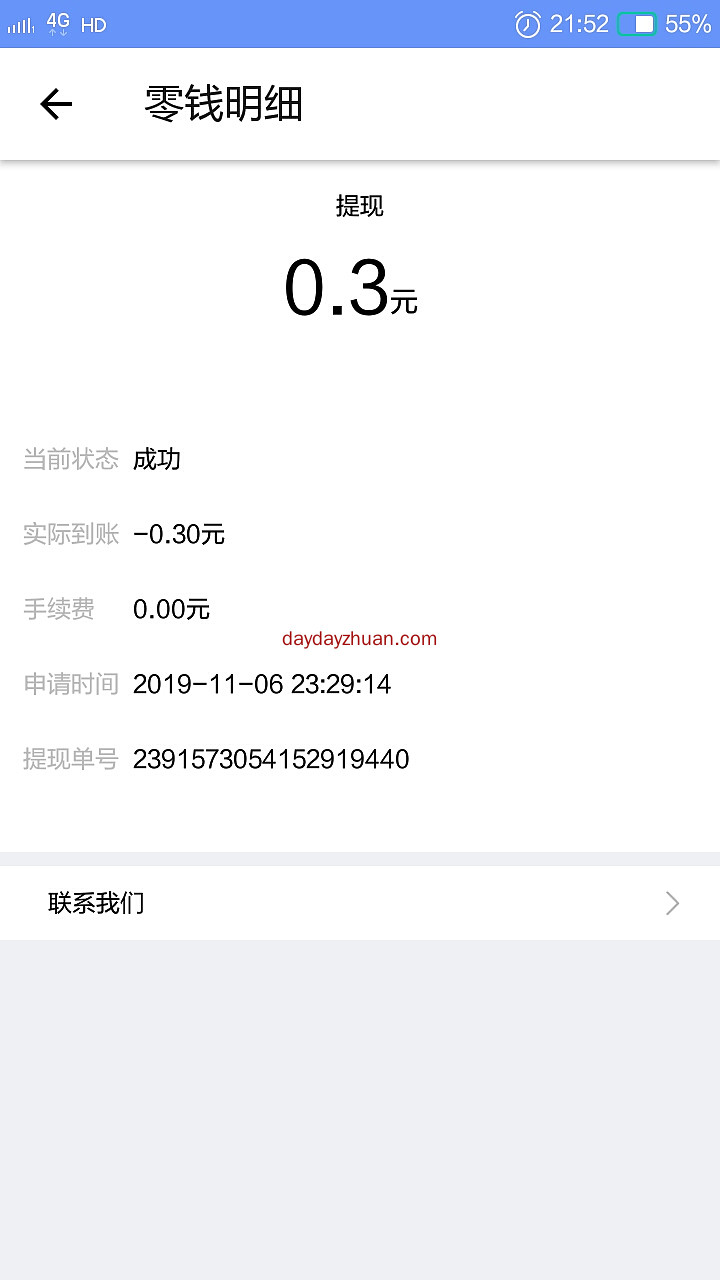Expand the 联系我们 row via its chevron
The image size is (720, 1280).
click(672, 903)
